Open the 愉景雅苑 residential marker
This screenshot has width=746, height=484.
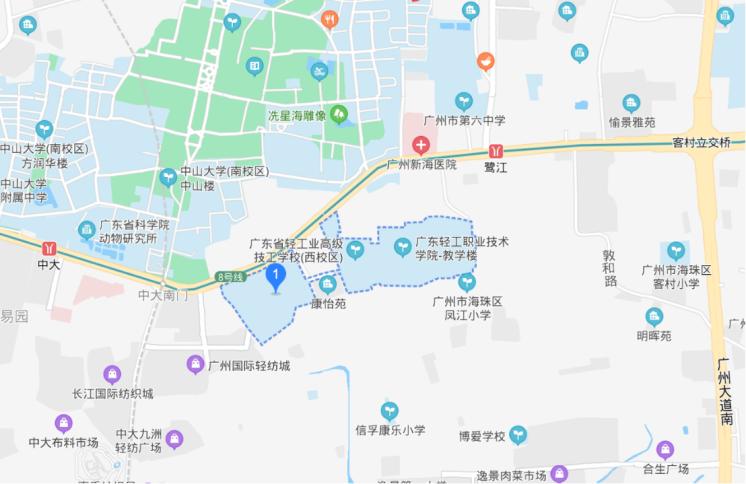click(x=631, y=103)
